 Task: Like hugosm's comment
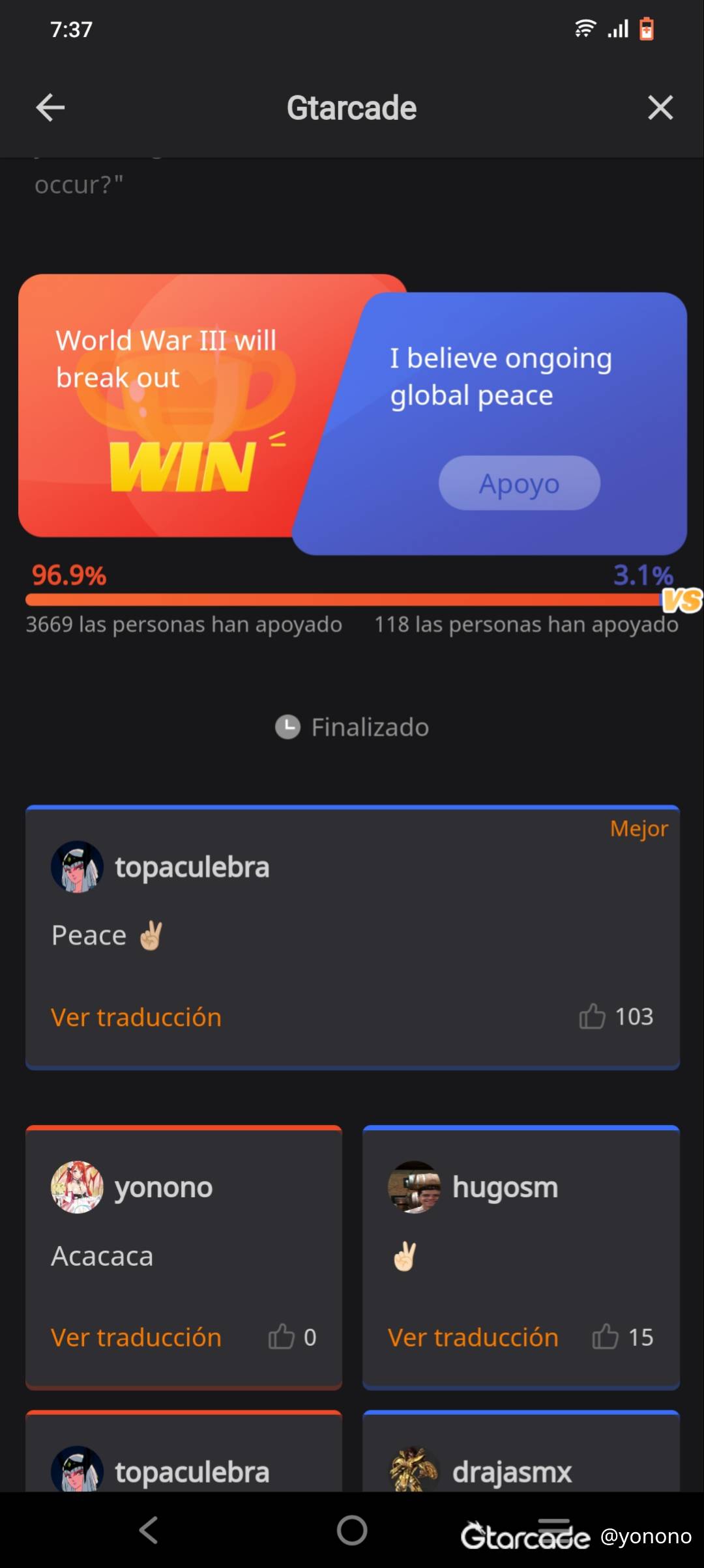tap(605, 1337)
